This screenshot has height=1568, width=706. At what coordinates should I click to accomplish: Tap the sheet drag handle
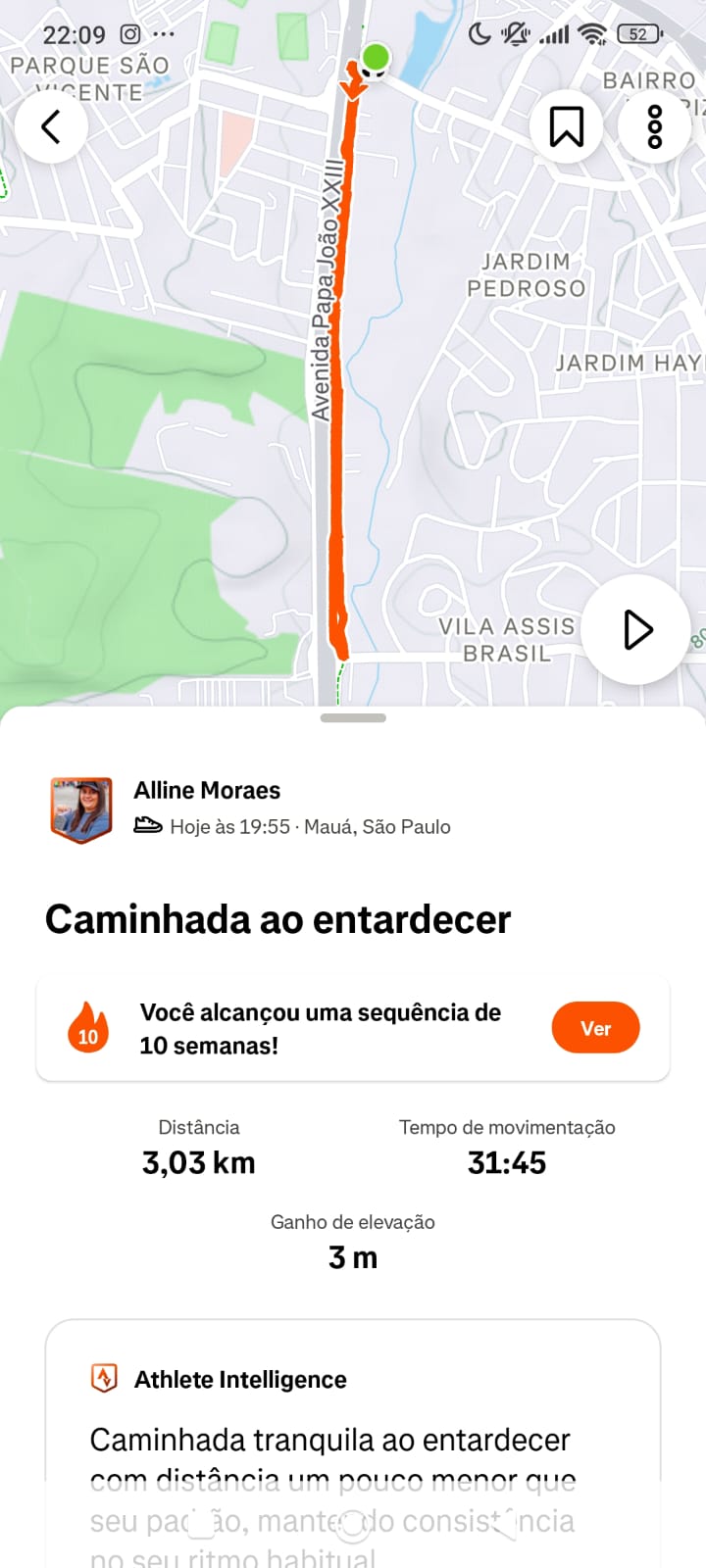point(353,718)
